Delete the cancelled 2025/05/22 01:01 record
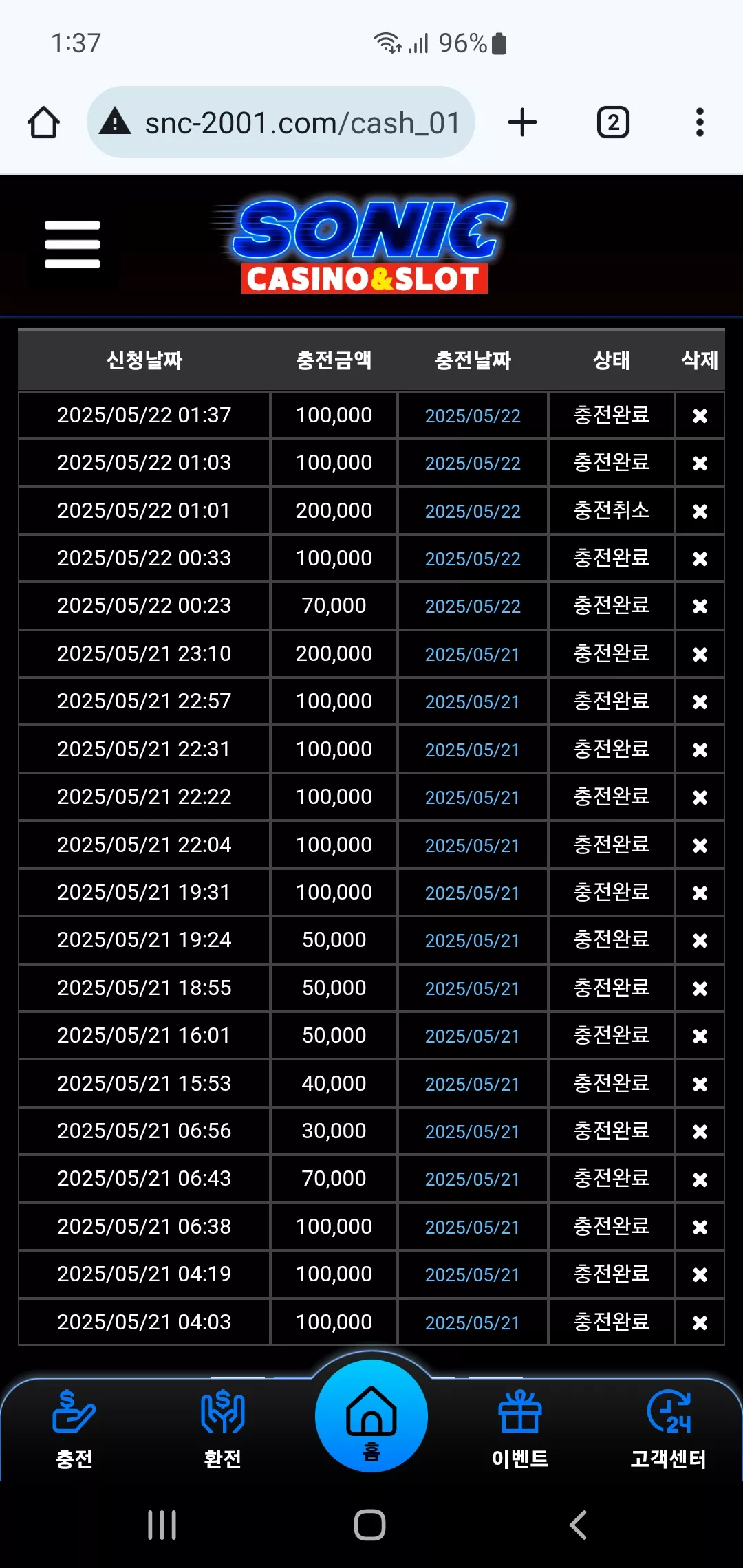 click(x=700, y=511)
